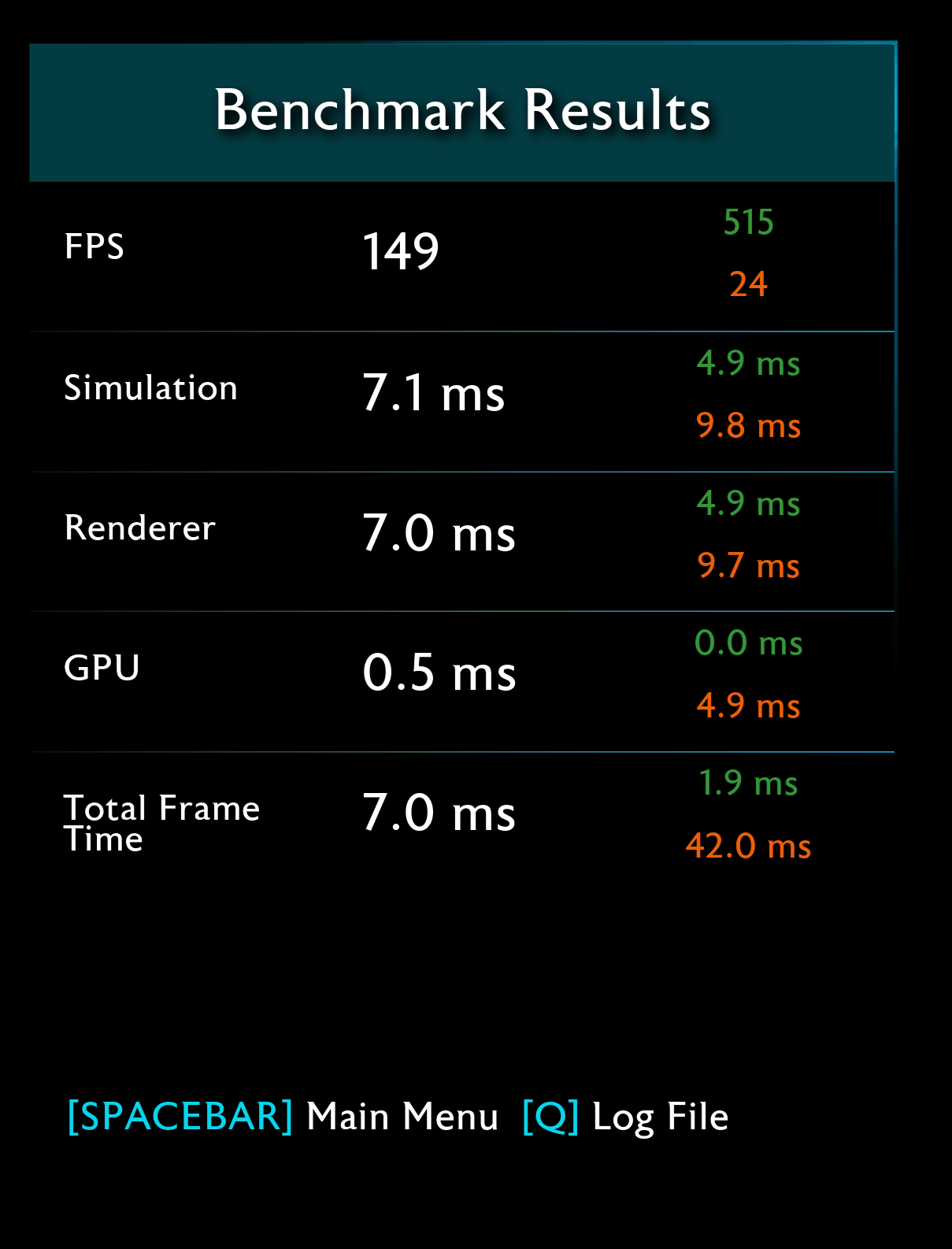
Task: Open the Log File option
Action: (x=626, y=1117)
